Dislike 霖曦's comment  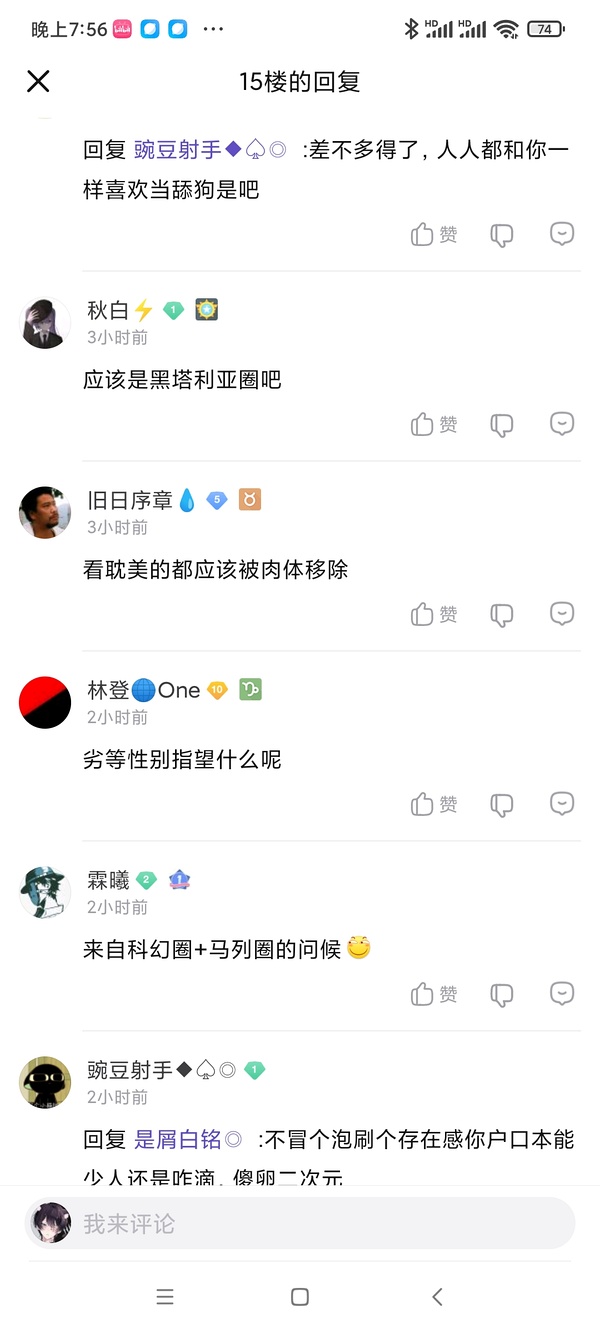pos(501,994)
